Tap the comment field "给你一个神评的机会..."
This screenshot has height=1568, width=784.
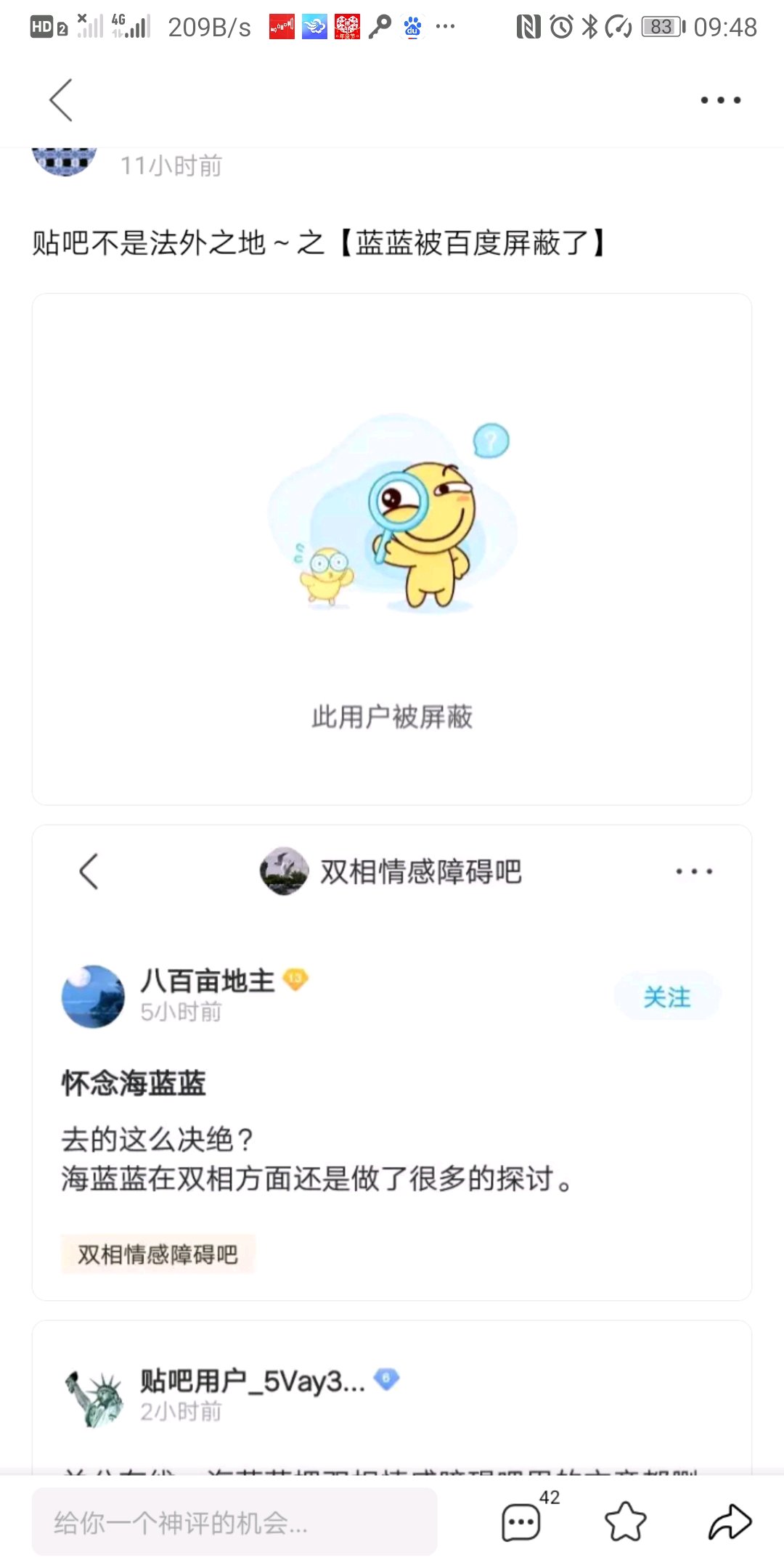pyautogui.click(x=234, y=1522)
